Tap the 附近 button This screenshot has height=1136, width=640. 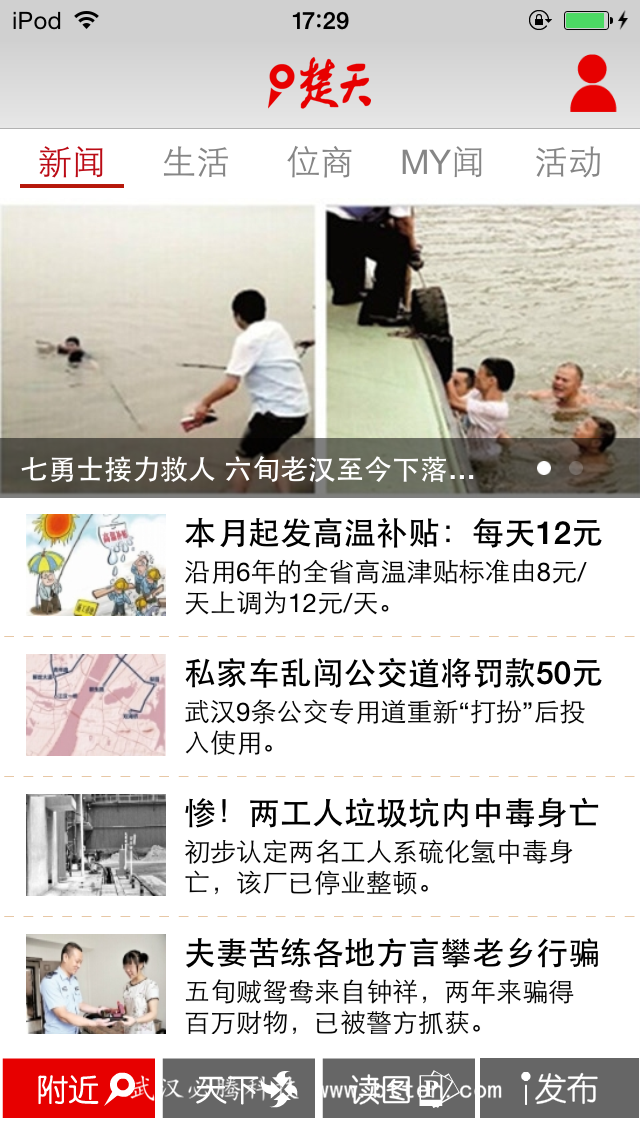[x=79, y=1088]
